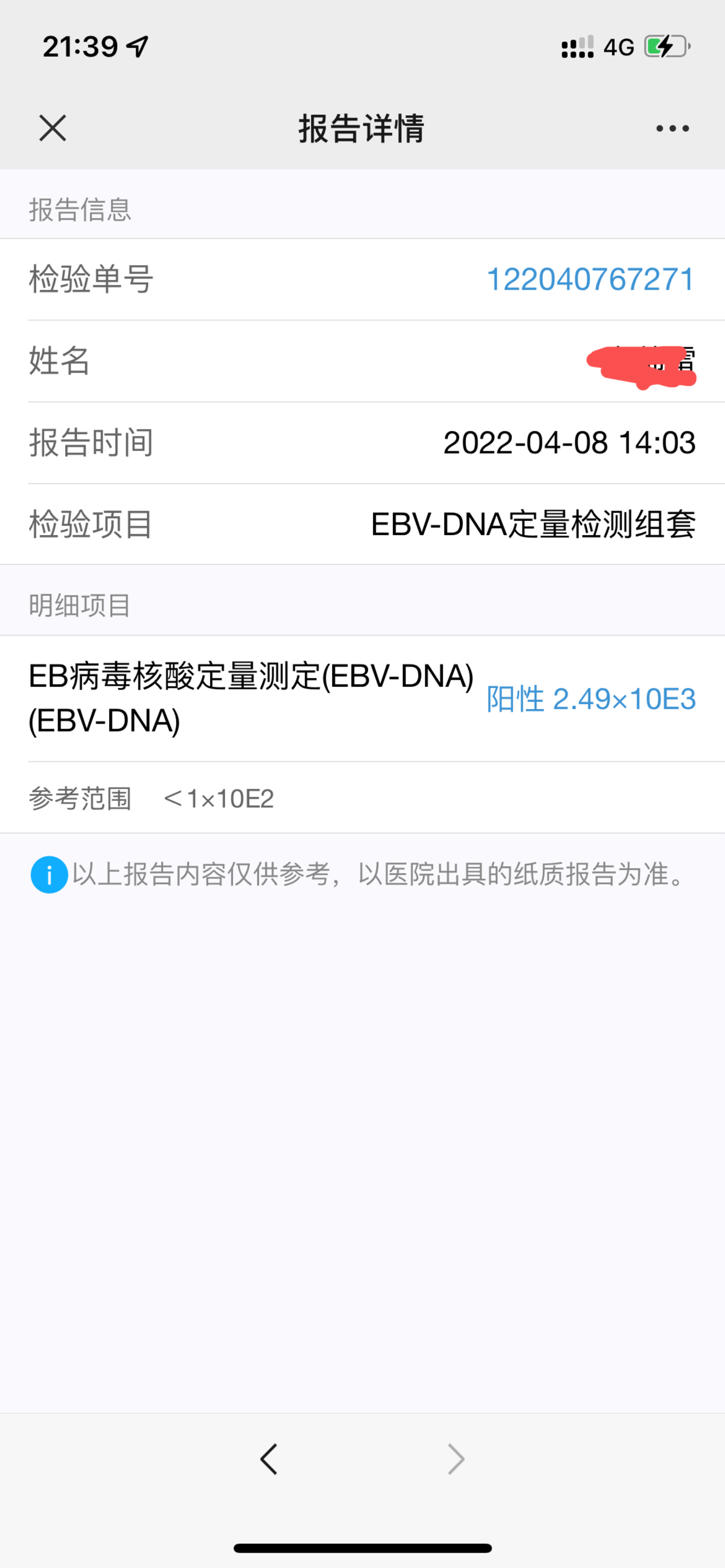
Task: Go back with bottom left arrow
Action: point(269,1459)
